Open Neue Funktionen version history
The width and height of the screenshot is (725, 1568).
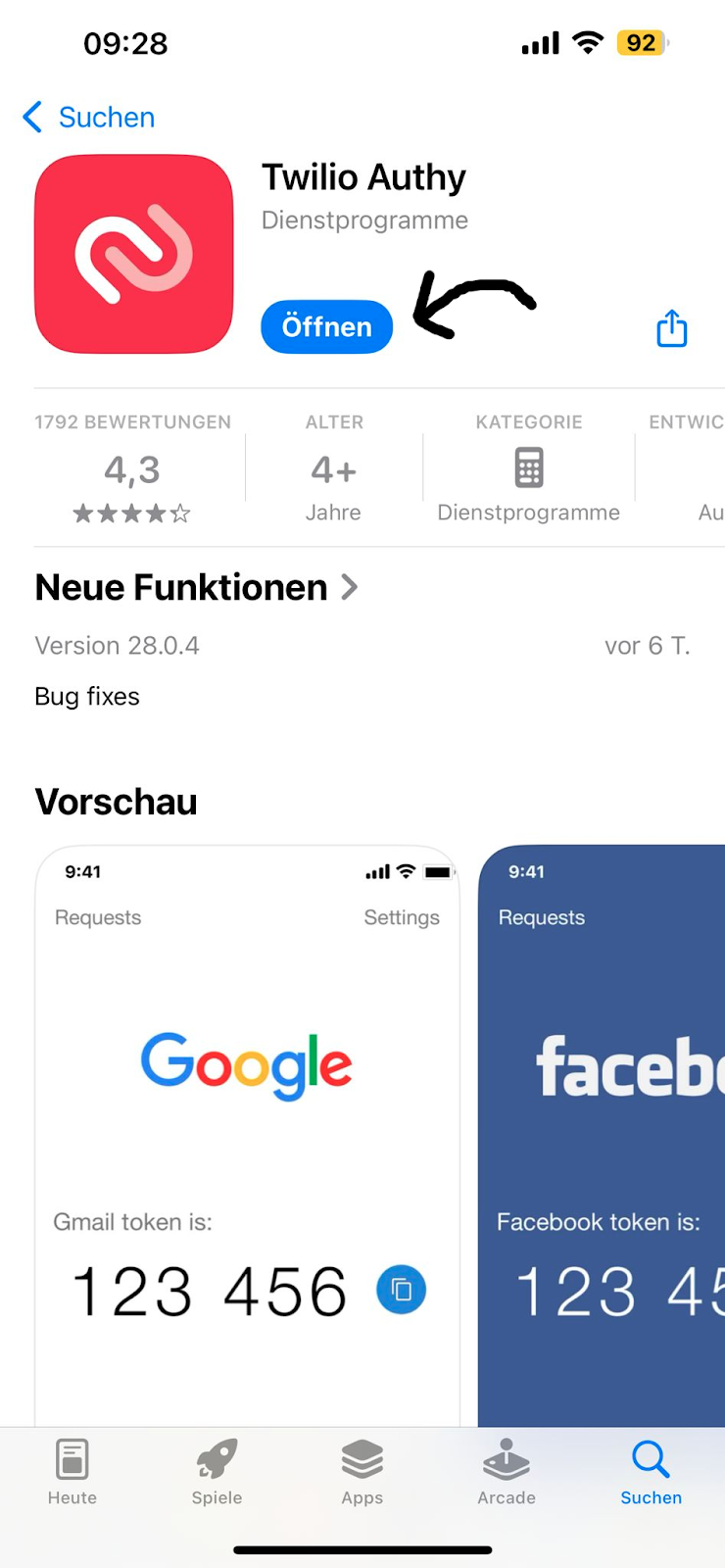pyautogui.click(x=196, y=588)
